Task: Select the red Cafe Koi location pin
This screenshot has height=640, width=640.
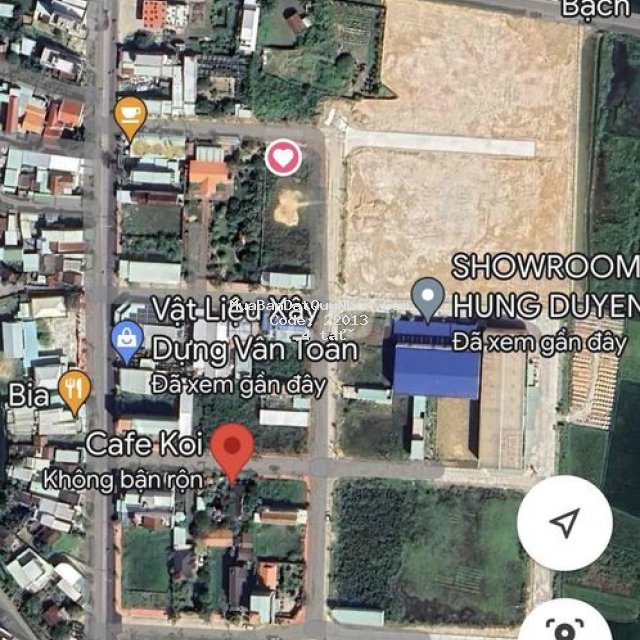Action: pyautogui.click(x=234, y=449)
